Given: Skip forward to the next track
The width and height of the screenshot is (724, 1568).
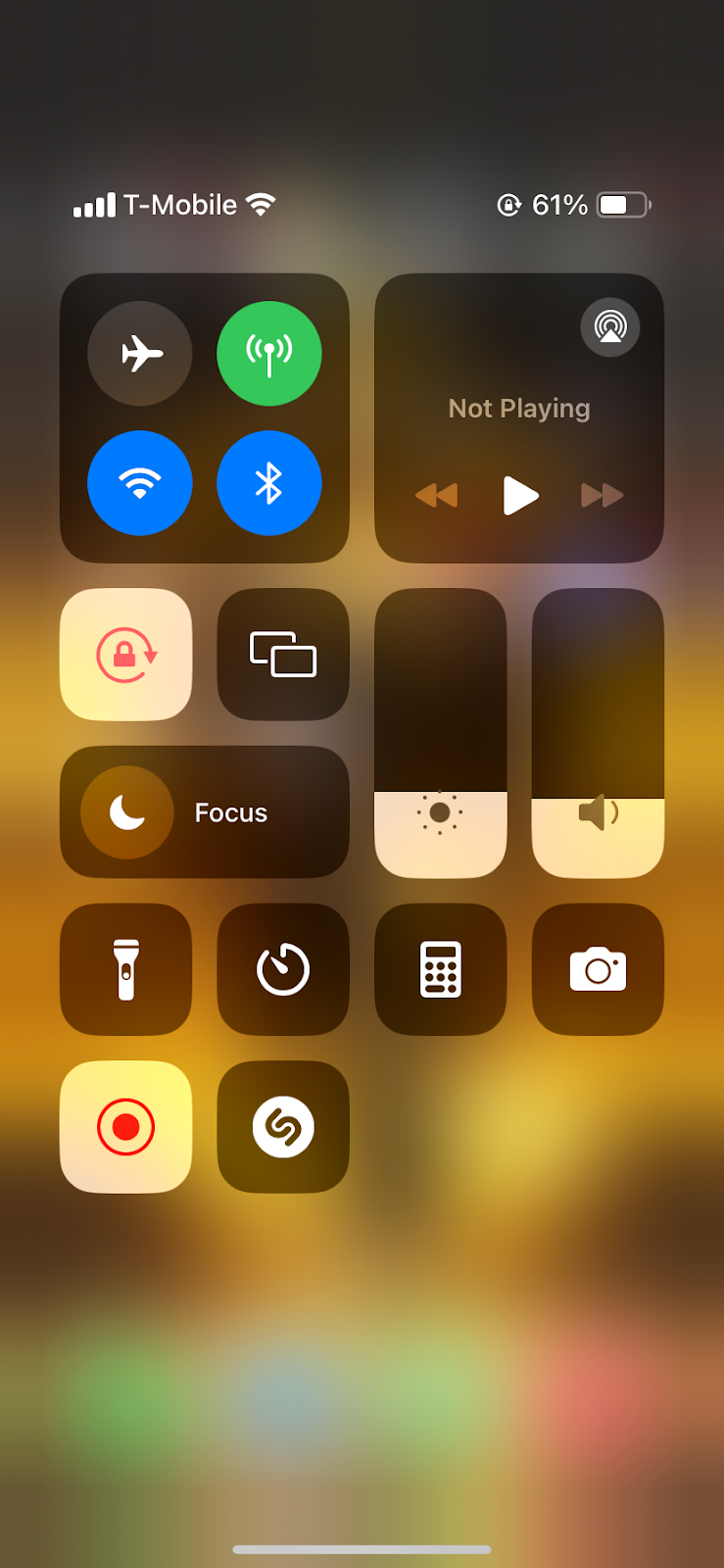Looking at the screenshot, I should (x=602, y=495).
